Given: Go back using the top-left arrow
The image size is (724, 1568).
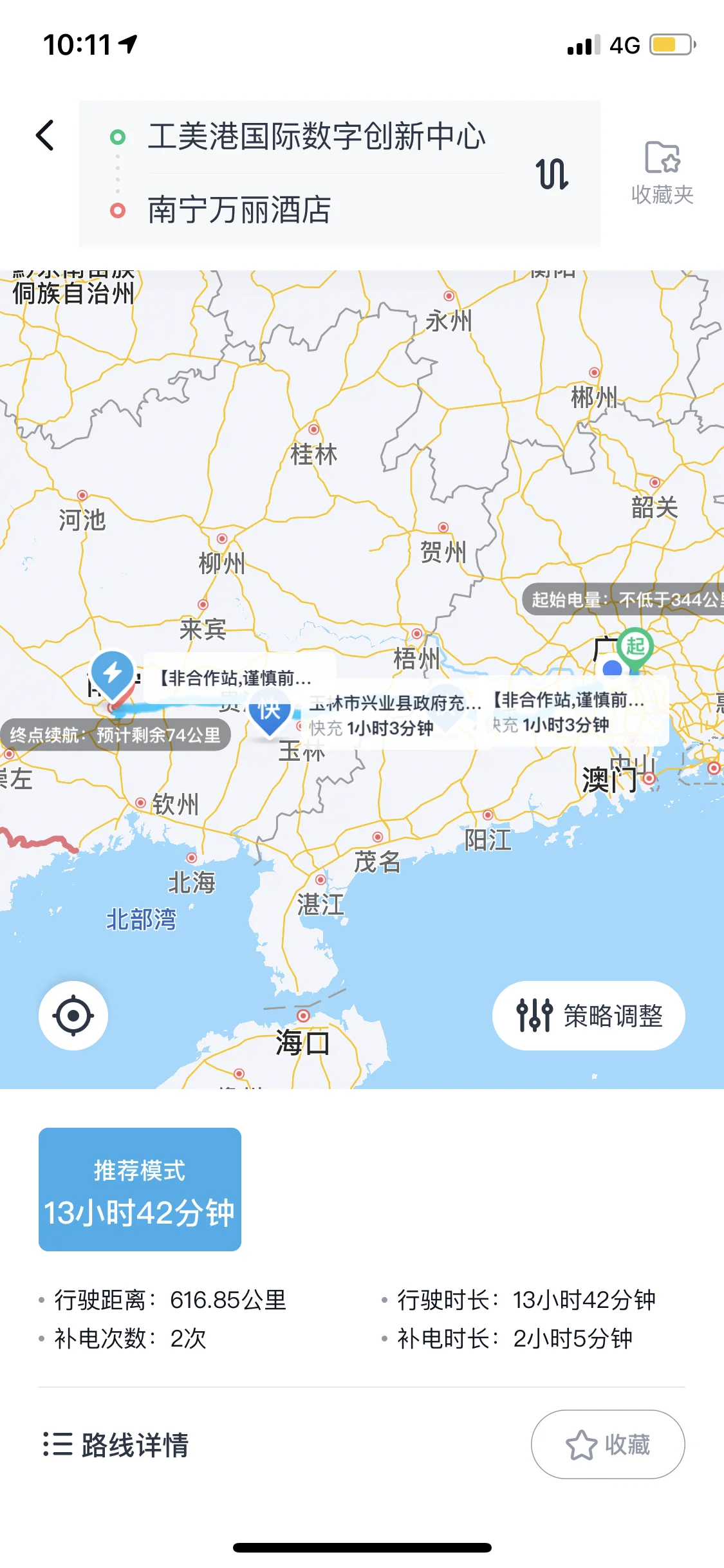Looking at the screenshot, I should 45,136.
